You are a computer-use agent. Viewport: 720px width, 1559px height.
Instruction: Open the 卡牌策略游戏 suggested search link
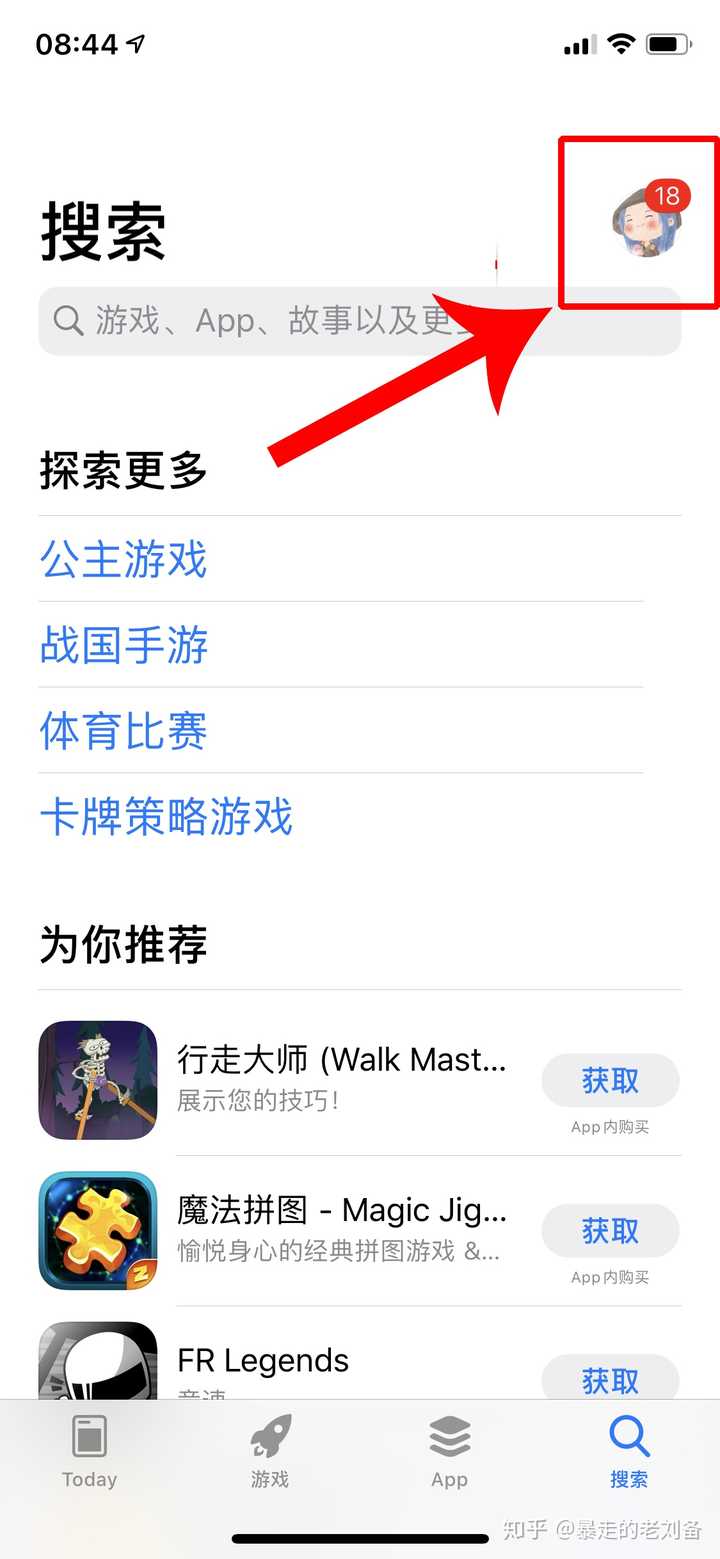[165, 818]
